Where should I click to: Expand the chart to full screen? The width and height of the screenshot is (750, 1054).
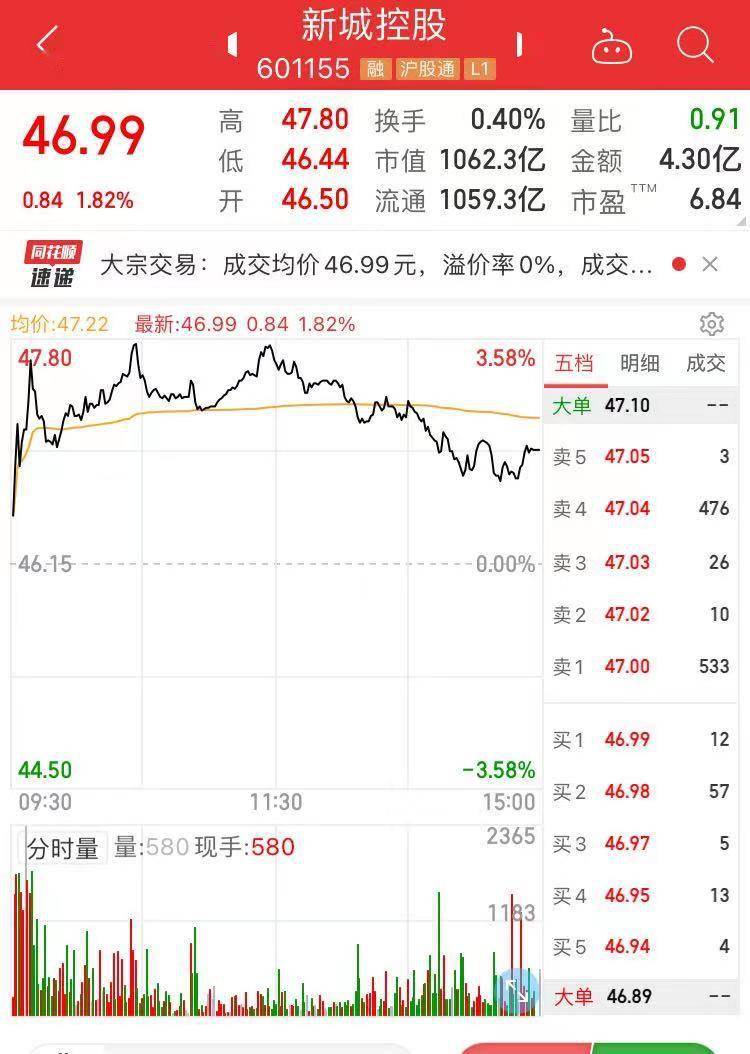pos(518,988)
